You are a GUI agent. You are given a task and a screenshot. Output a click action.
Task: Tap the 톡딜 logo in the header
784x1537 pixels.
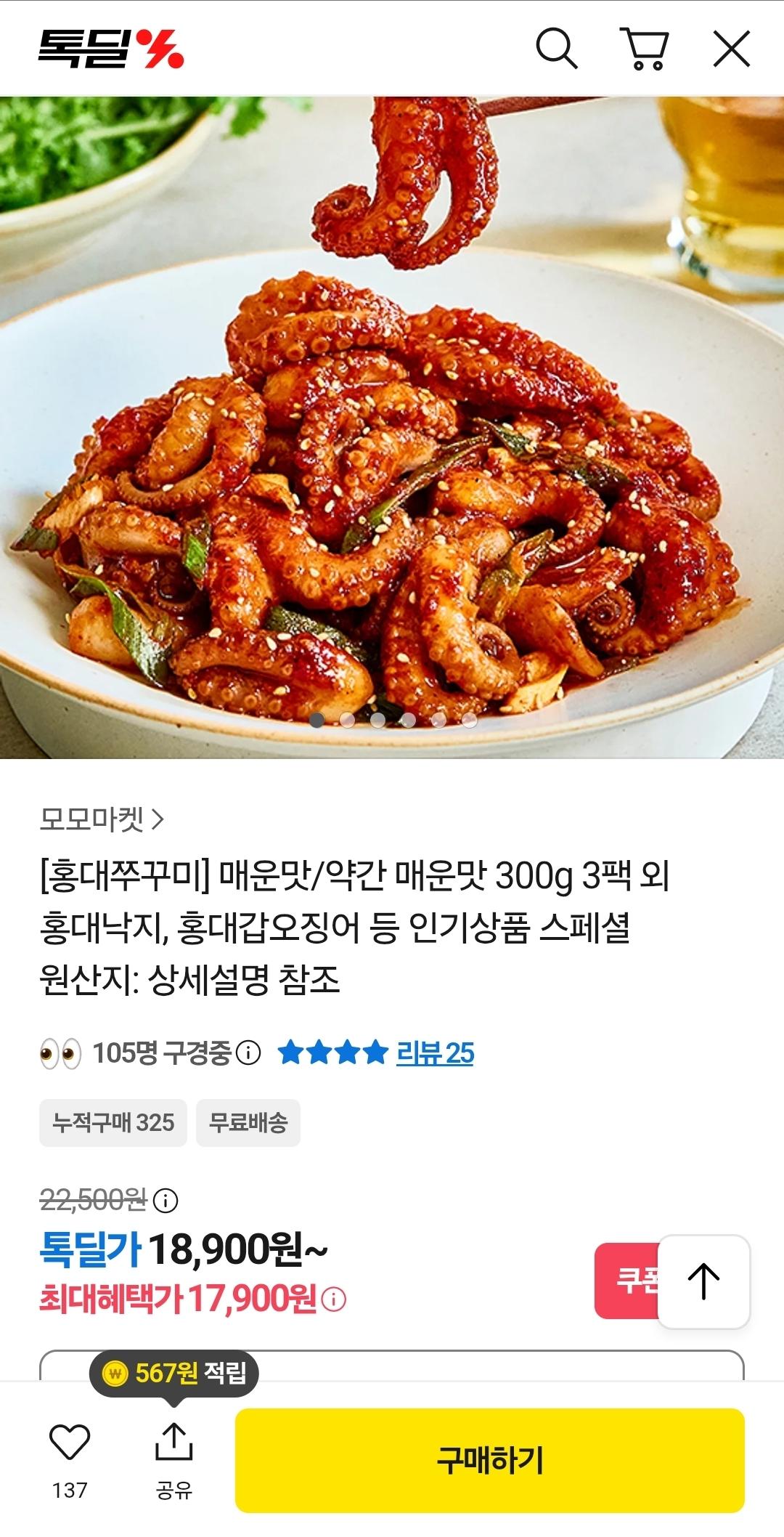point(111,49)
